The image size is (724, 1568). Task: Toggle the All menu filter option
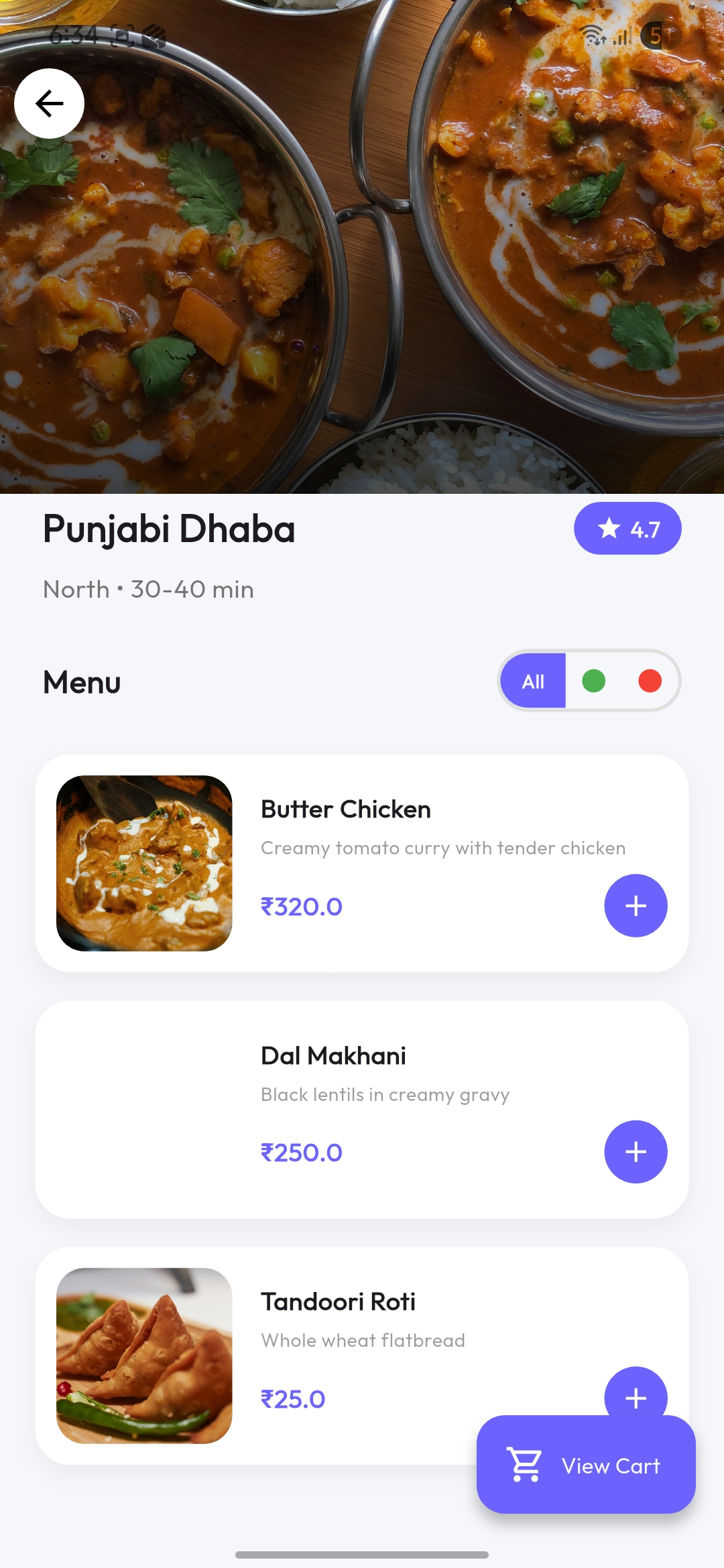533,680
